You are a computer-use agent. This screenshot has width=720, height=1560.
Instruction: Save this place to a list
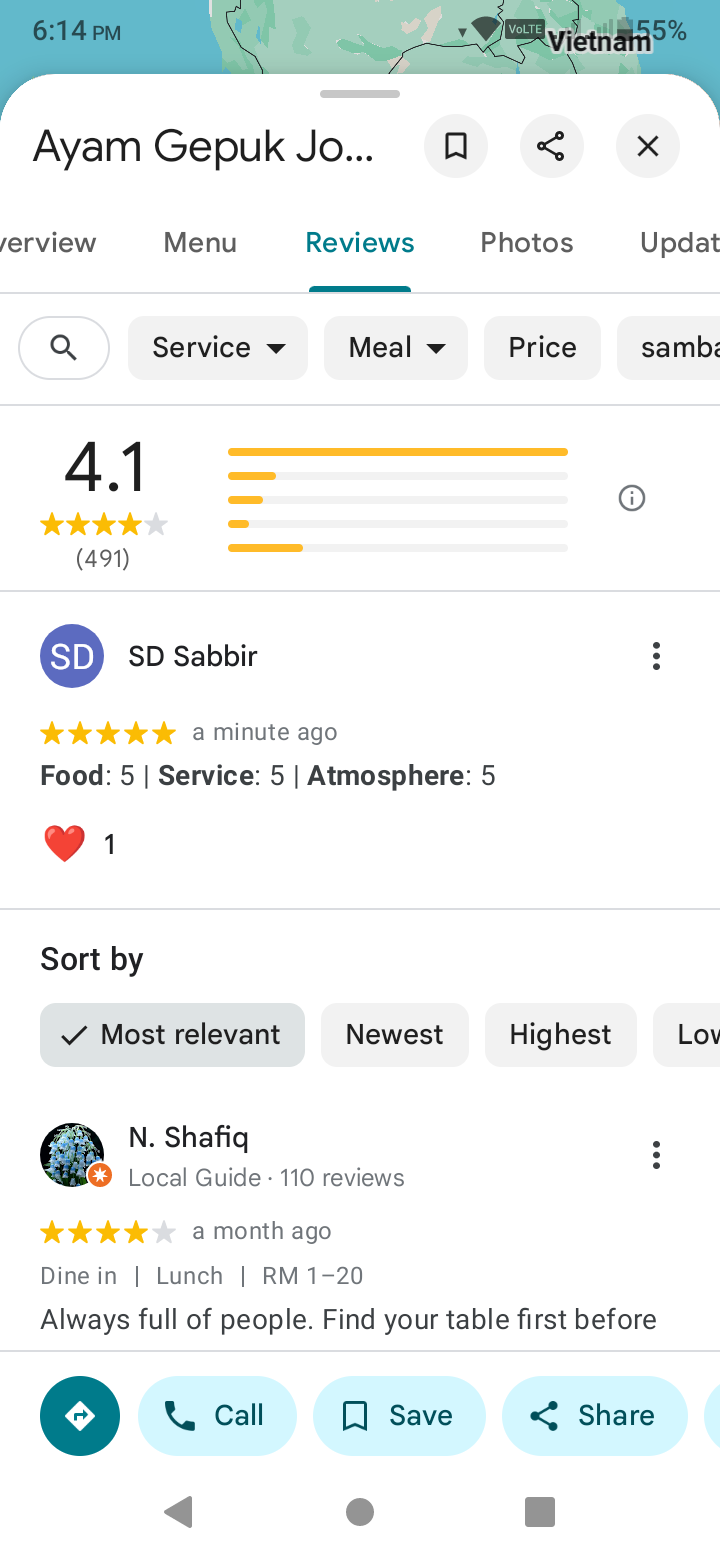(399, 1416)
